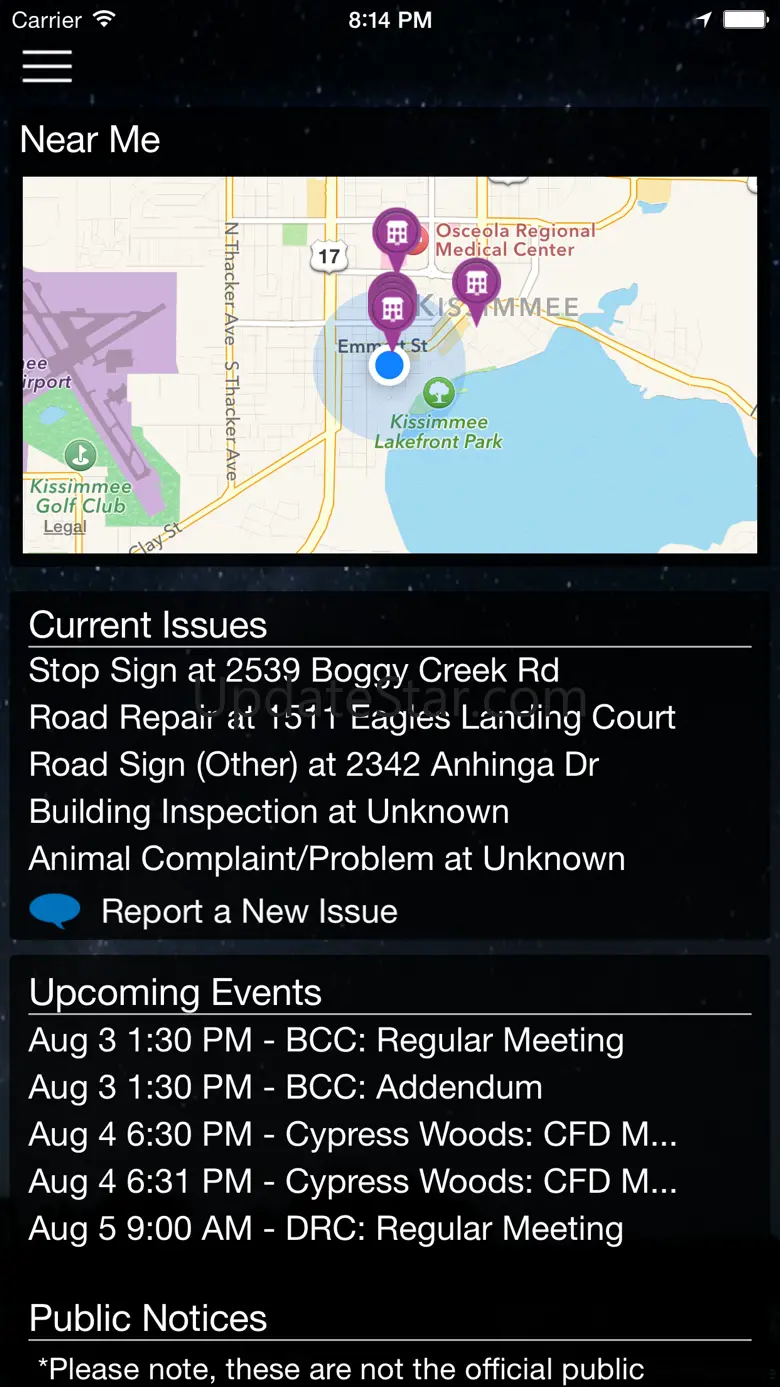The width and height of the screenshot is (780, 1387).
Task: Open the Animal Complaint/Problem issue
Action: pyautogui.click(x=326, y=858)
